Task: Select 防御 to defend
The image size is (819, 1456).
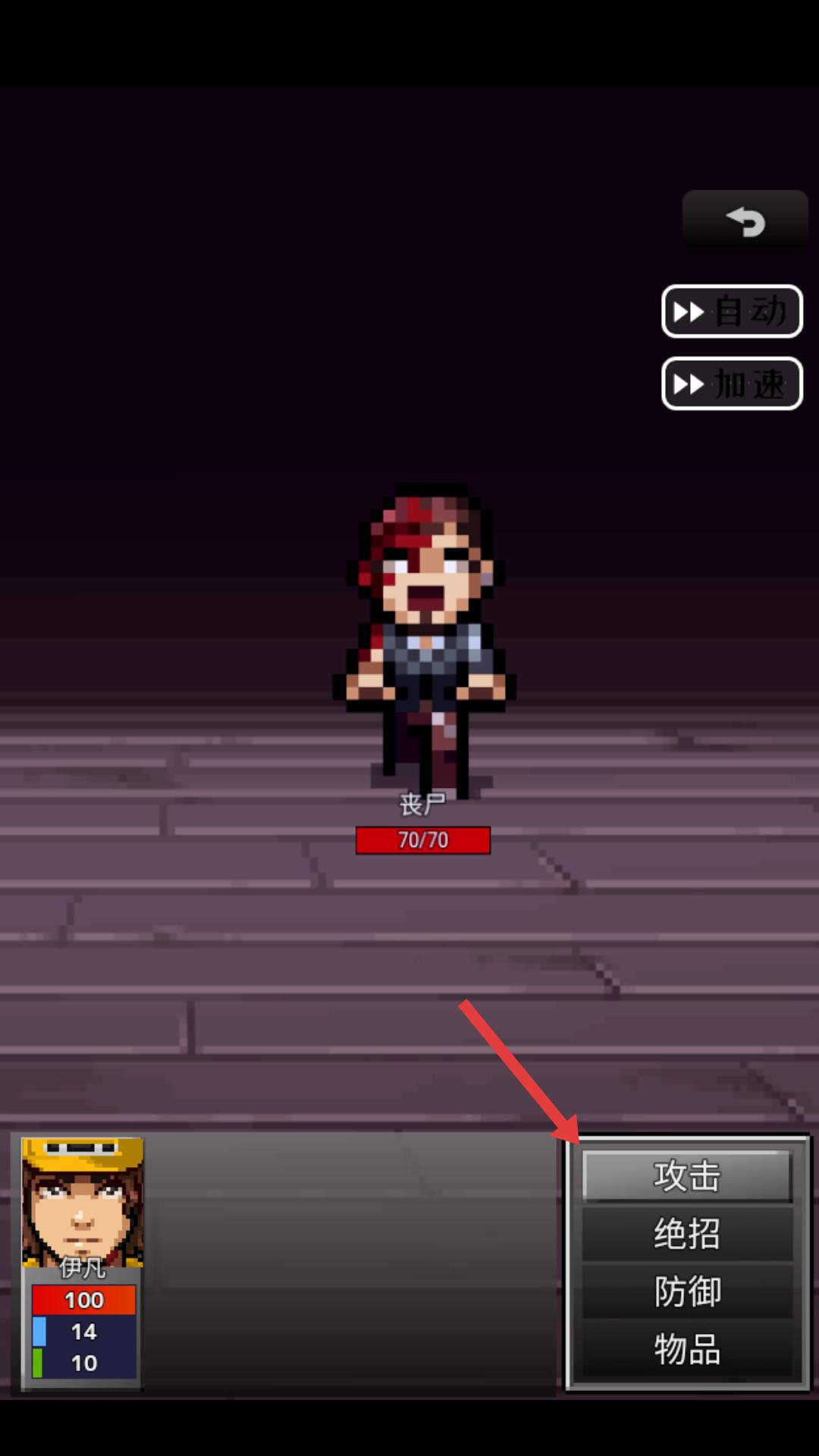Action: click(687, 1291)
